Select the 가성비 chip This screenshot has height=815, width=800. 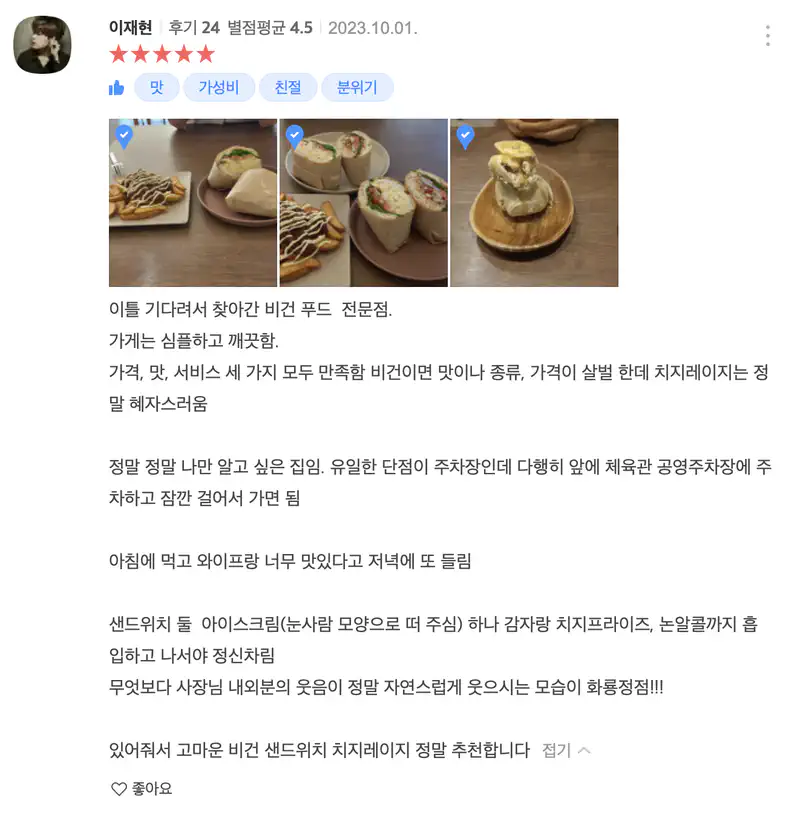[x=218, y=87]
